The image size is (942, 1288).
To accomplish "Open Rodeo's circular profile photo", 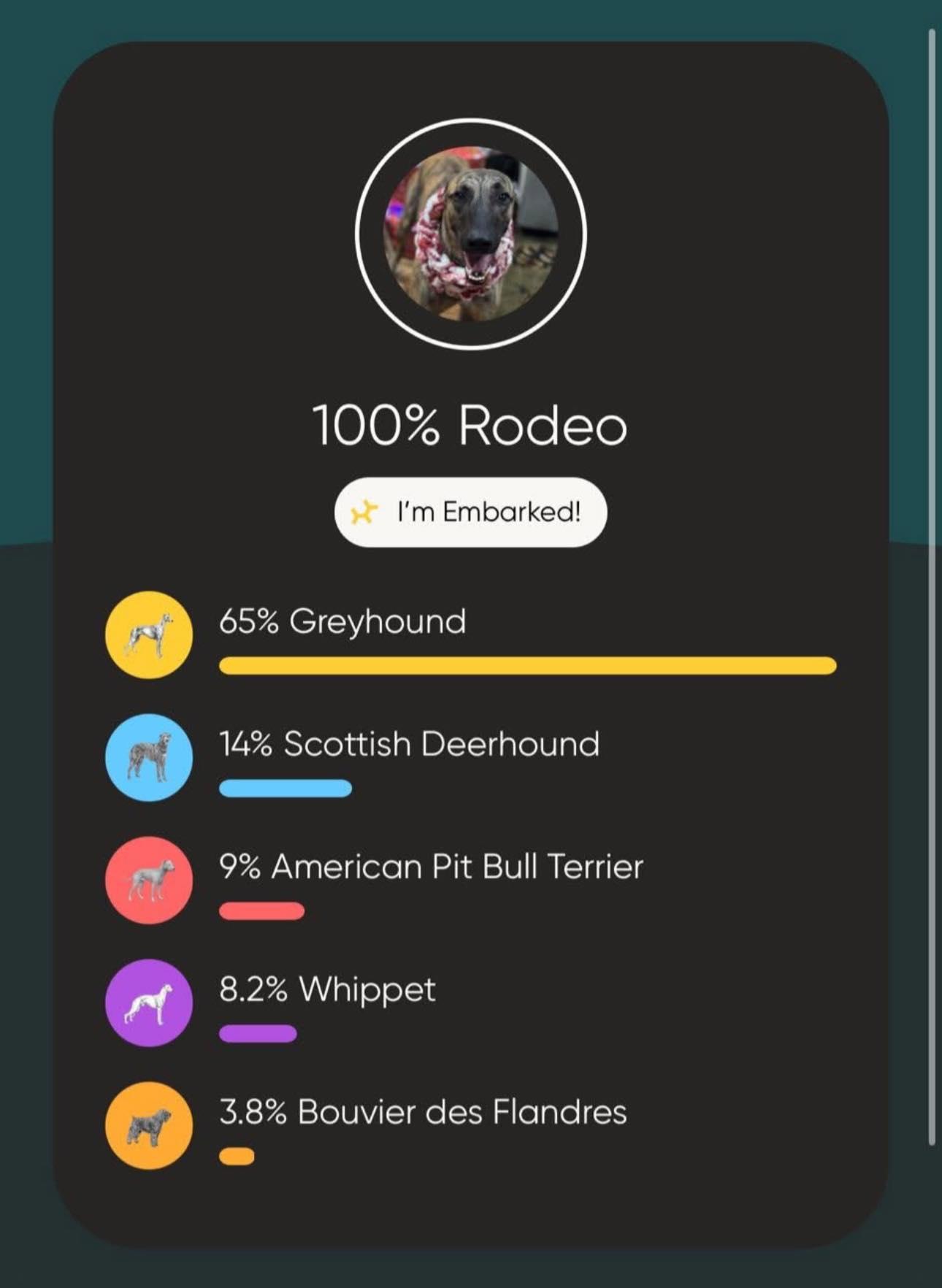I will [x=470, y=232].
